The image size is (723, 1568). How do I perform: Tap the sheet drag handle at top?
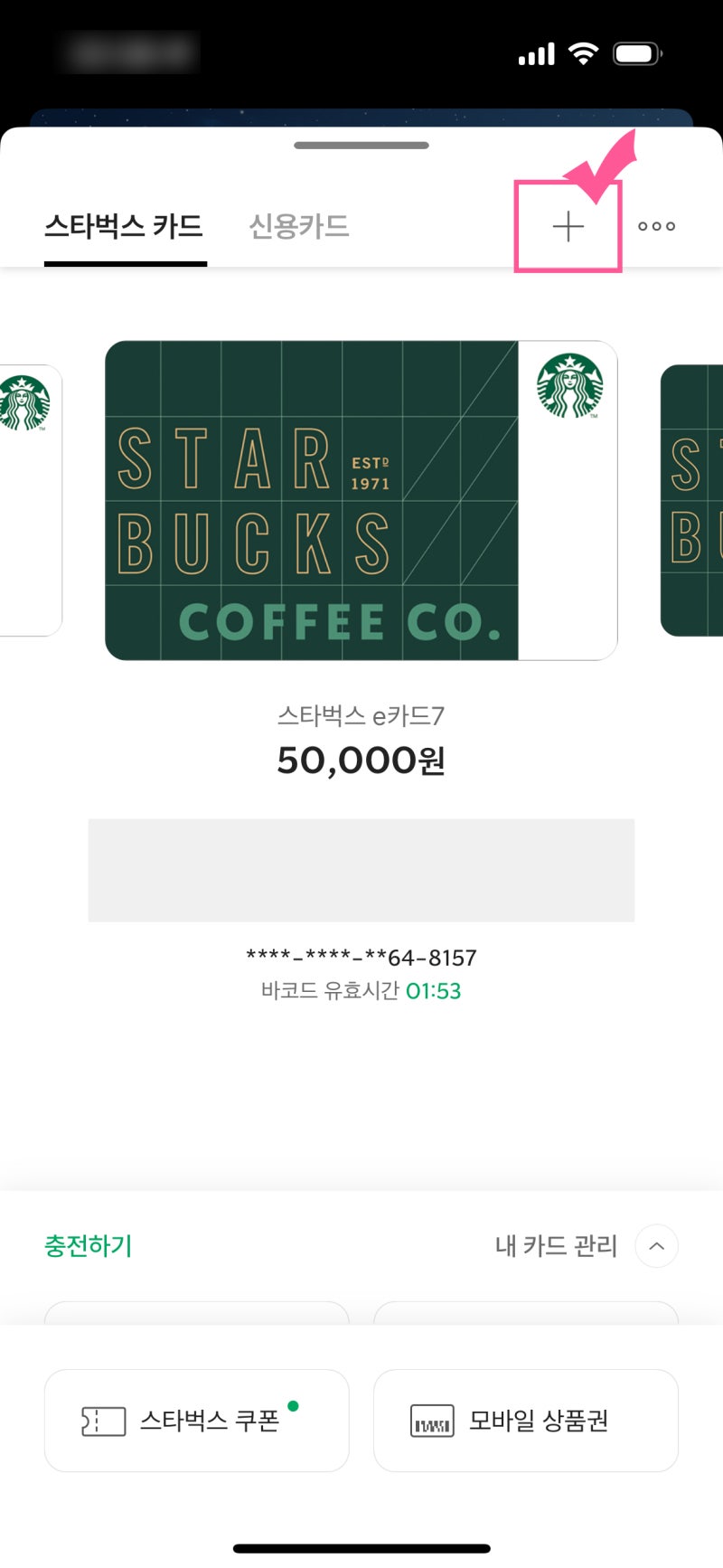361,146
